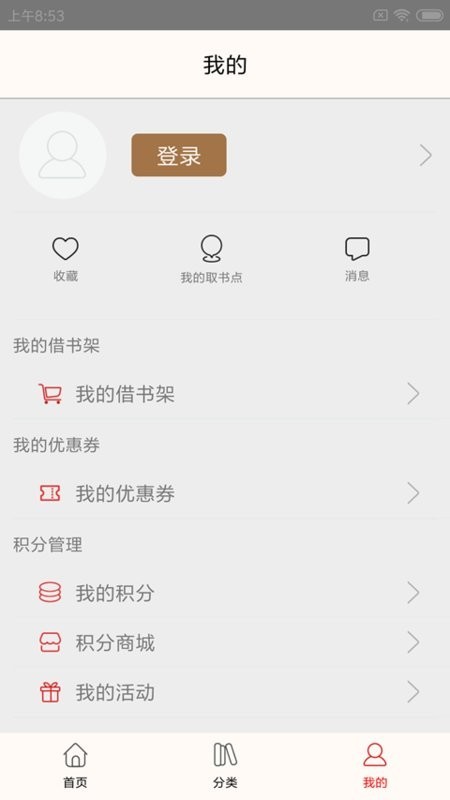The width and height of the screenshot is (450, 800).
Task: Open 我的取书点 pickup points
Action: tap(211, 259)
